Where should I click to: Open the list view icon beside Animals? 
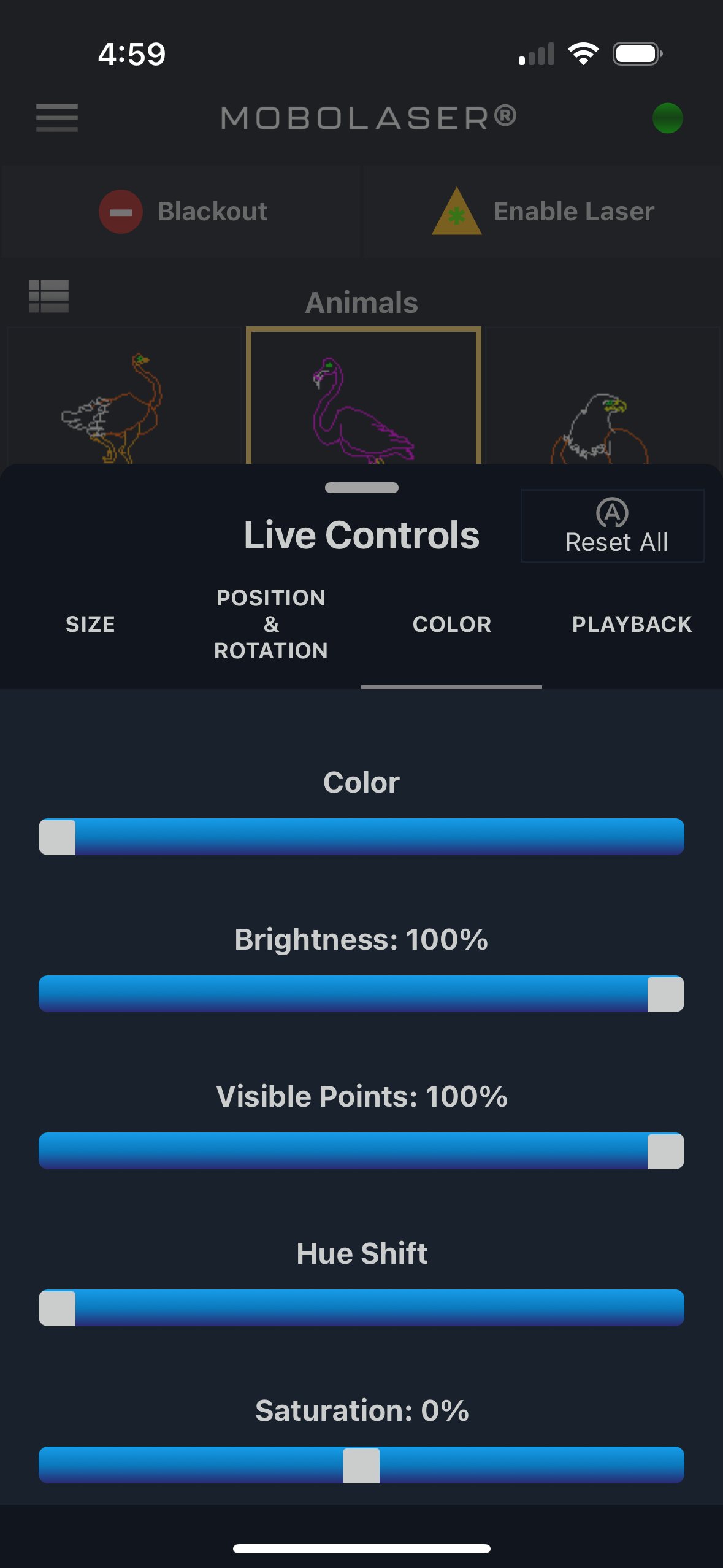tap(49, 297)
